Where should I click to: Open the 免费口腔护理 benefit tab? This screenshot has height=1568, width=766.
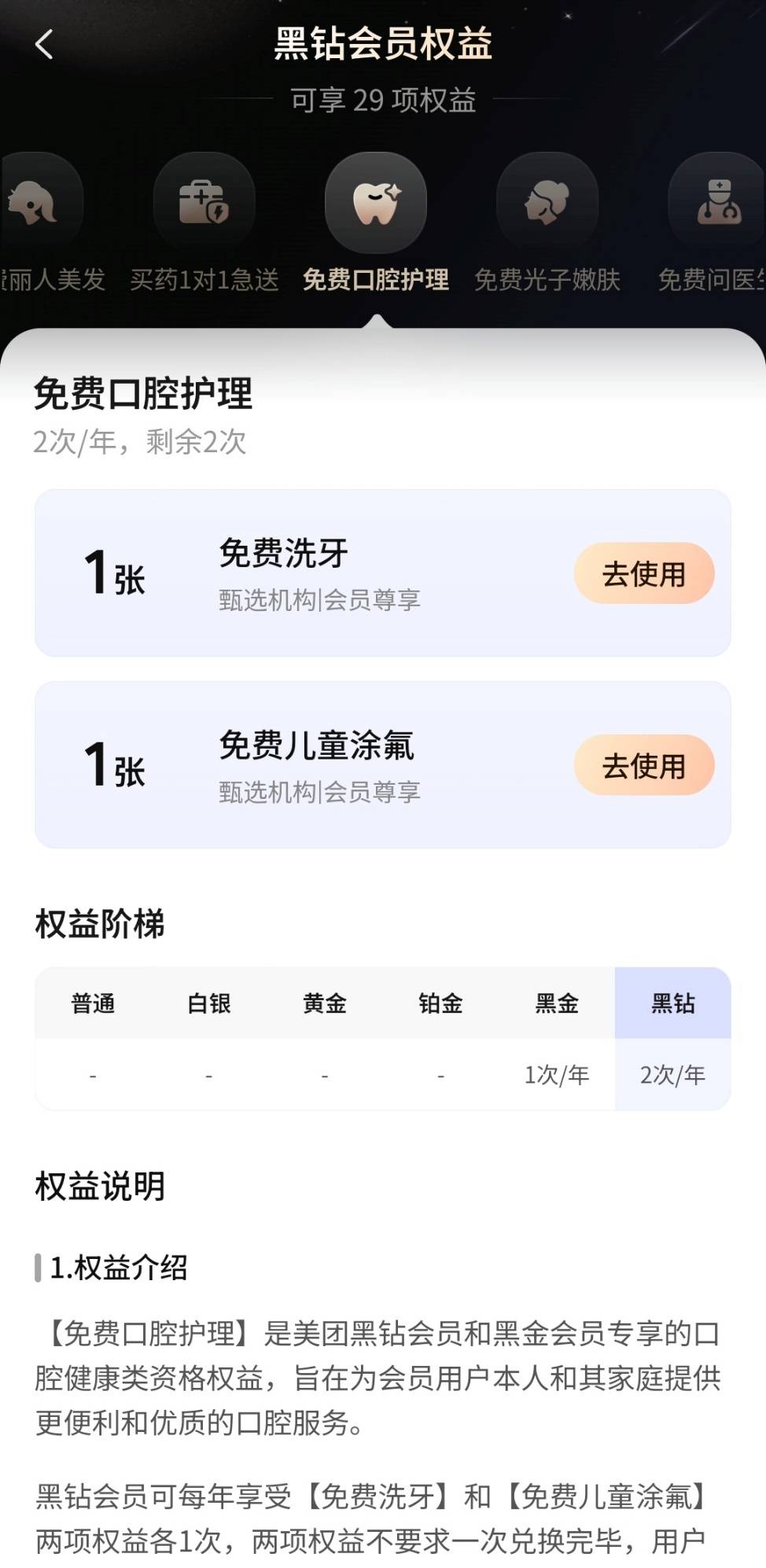376,204
